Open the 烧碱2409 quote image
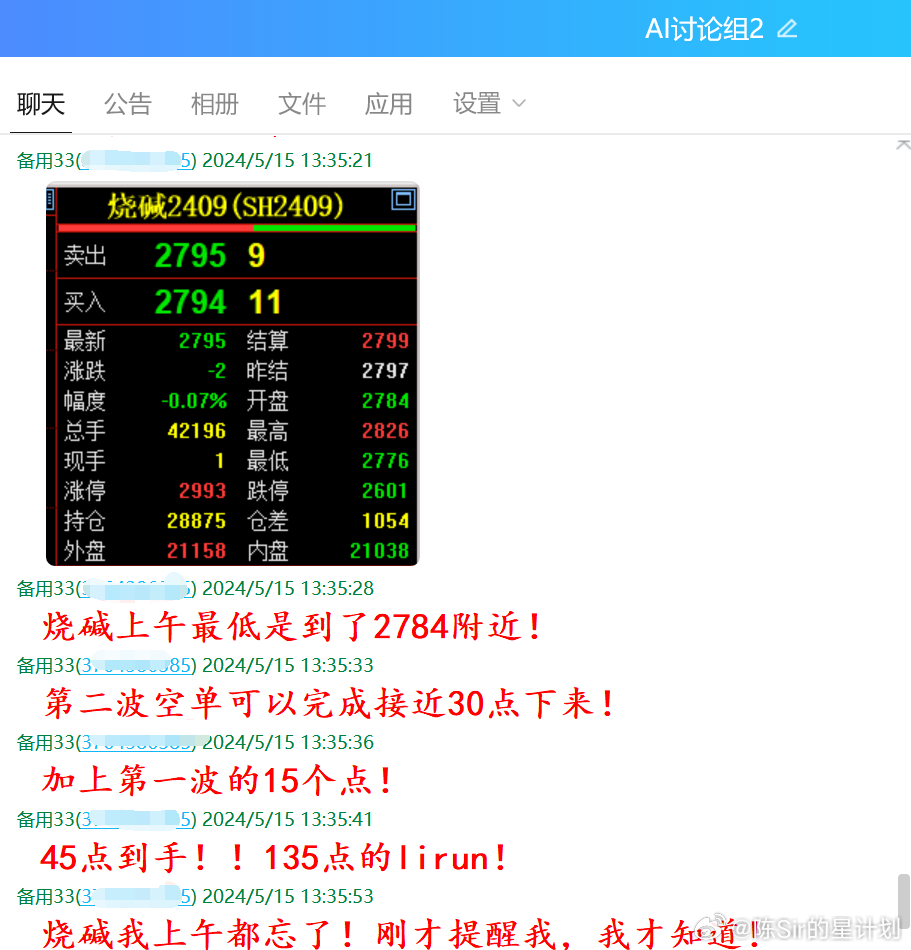This screenshot has width=911, height=950. tap(232, 374)
